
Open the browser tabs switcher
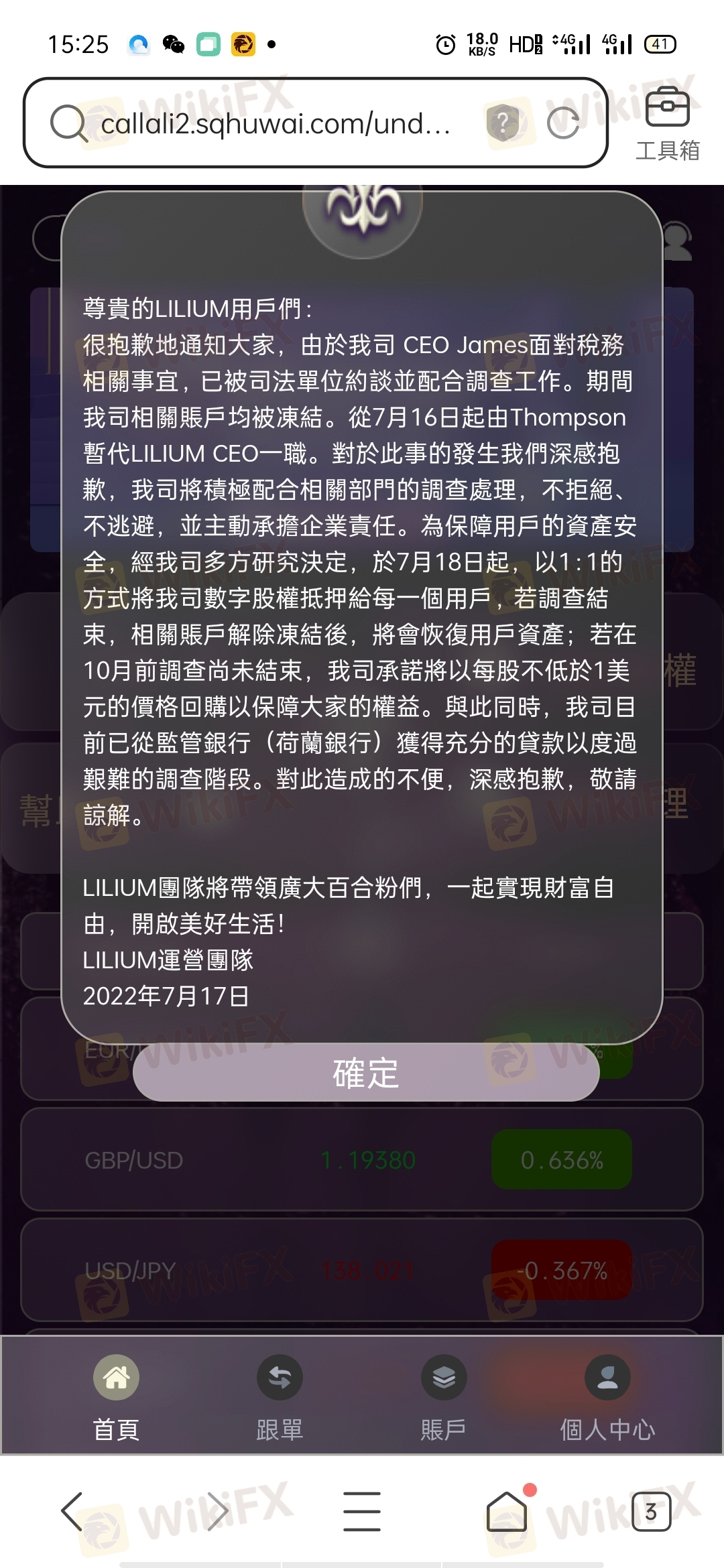651,1512
